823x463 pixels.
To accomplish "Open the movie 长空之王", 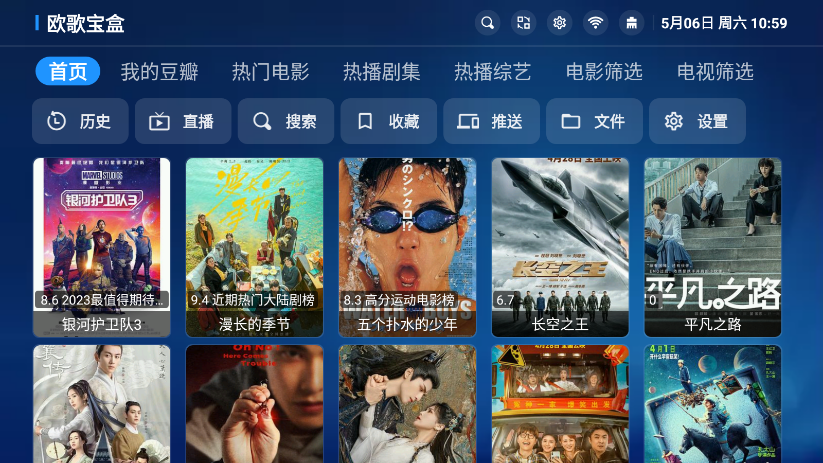I will (560, 245).
